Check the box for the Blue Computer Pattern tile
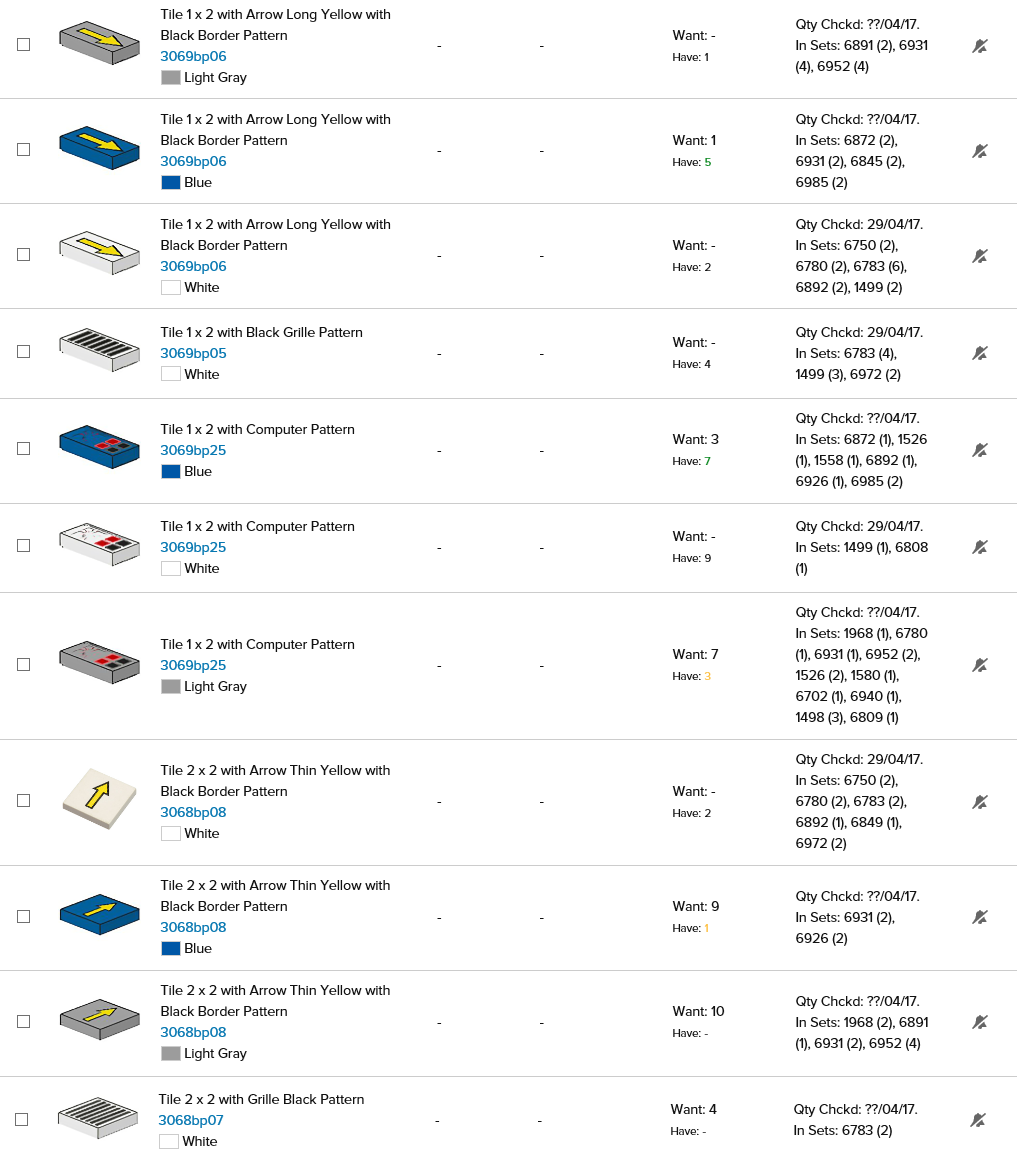The image size is (1019, 1161). [23, 449]
